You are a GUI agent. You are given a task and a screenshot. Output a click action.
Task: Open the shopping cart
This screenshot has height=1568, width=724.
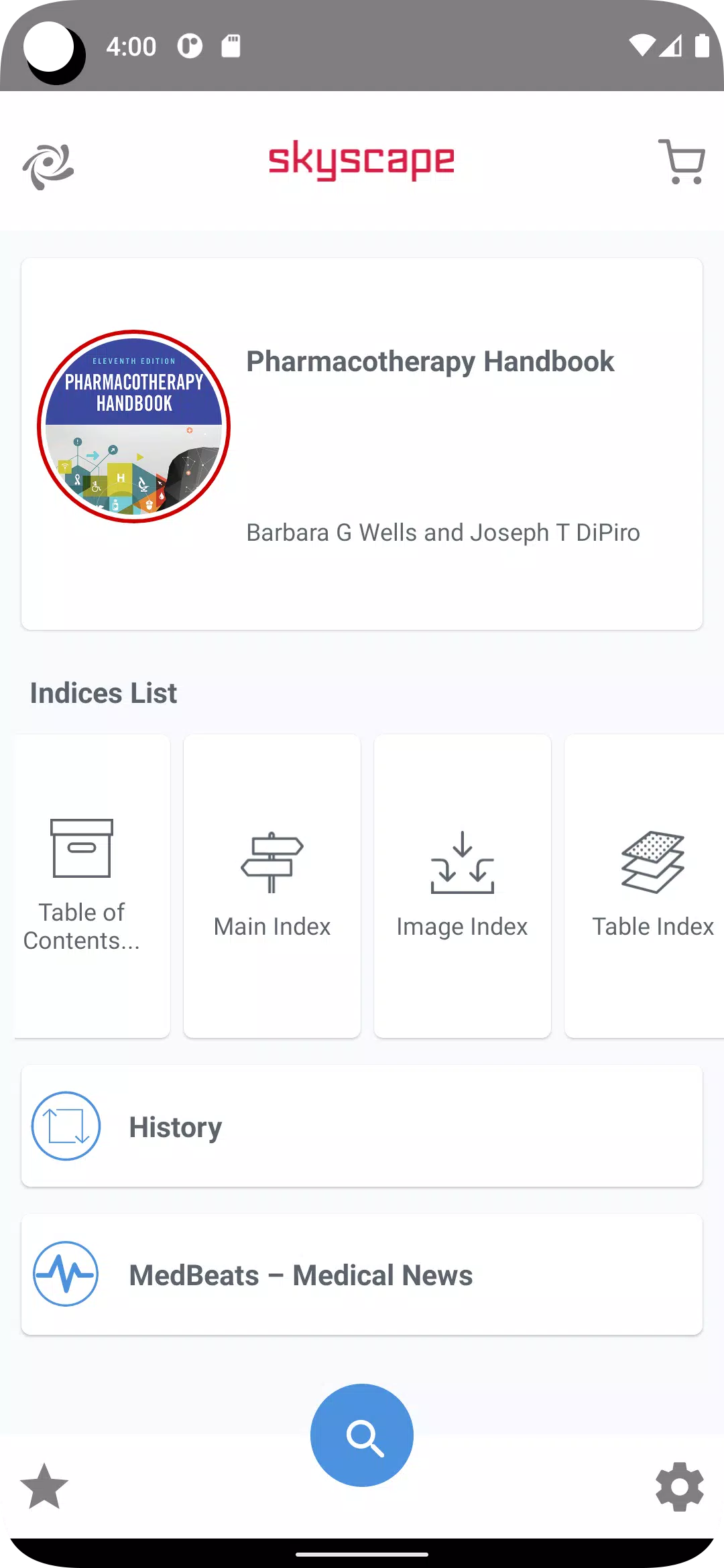point(681,161)
